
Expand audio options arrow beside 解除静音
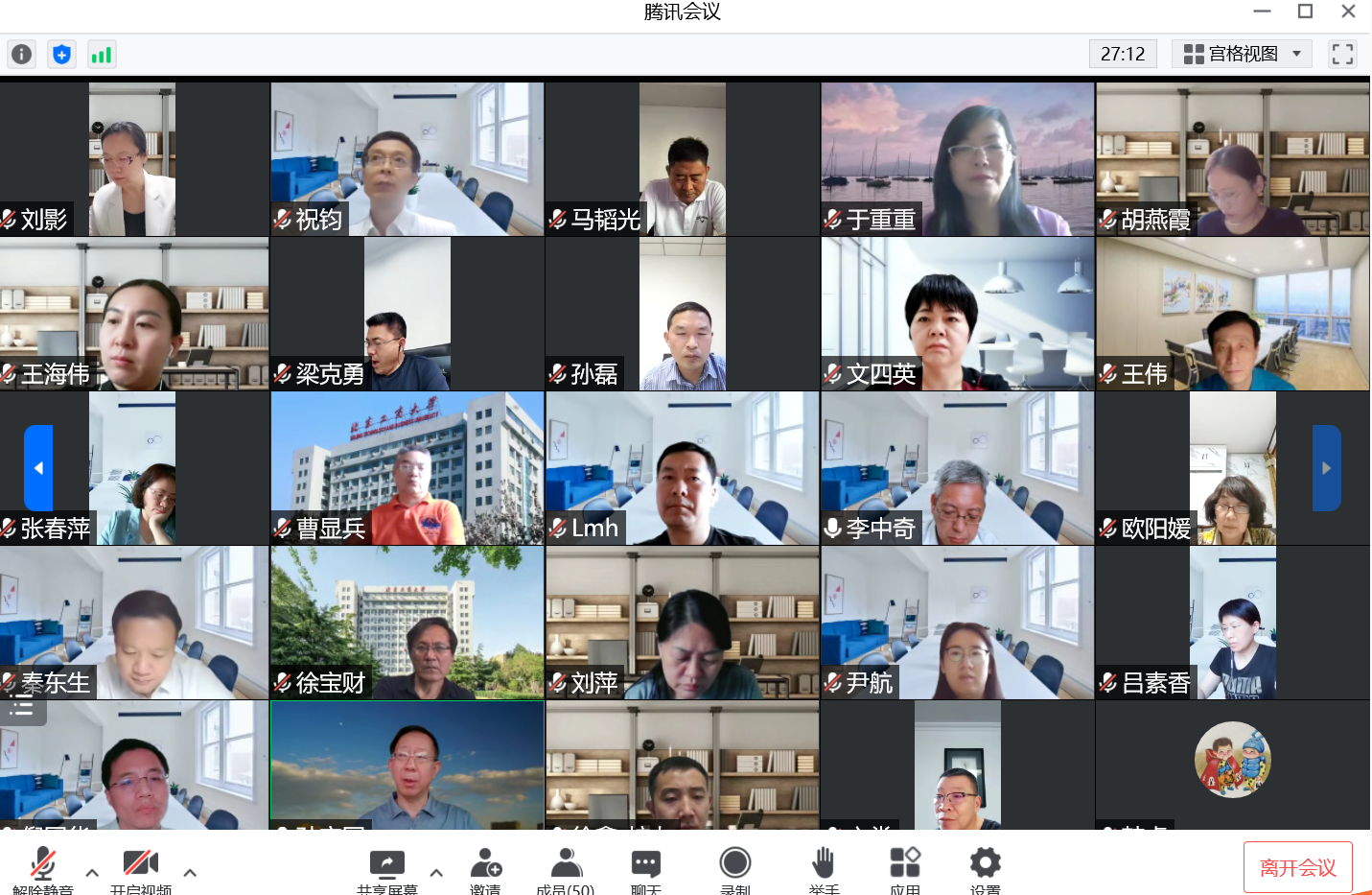[x=92, y=873]
